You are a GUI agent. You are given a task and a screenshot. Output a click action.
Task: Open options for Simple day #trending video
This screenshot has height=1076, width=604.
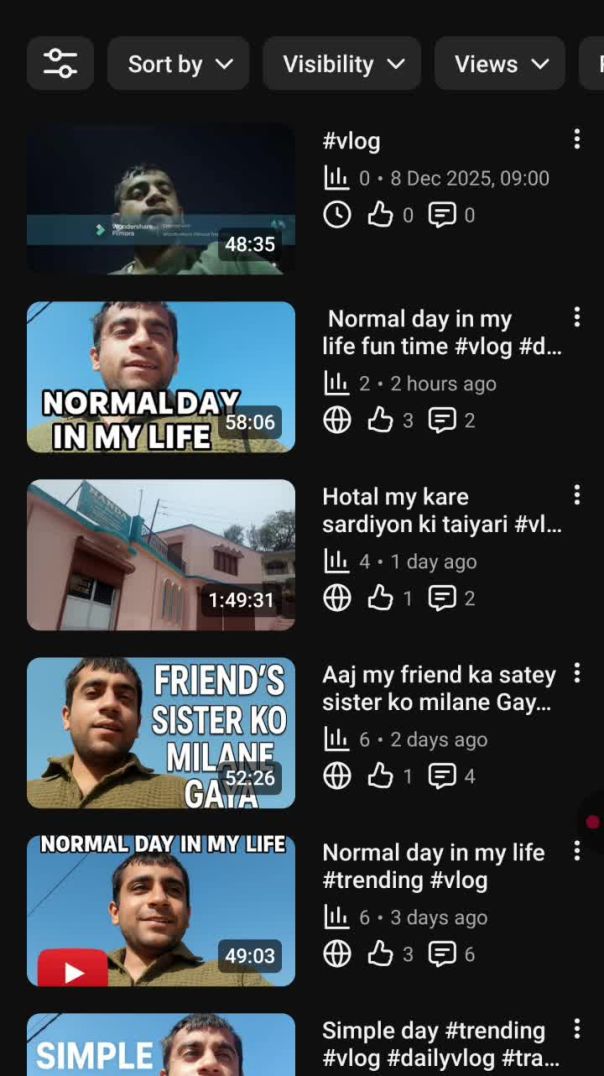(x=577, y=1030)
